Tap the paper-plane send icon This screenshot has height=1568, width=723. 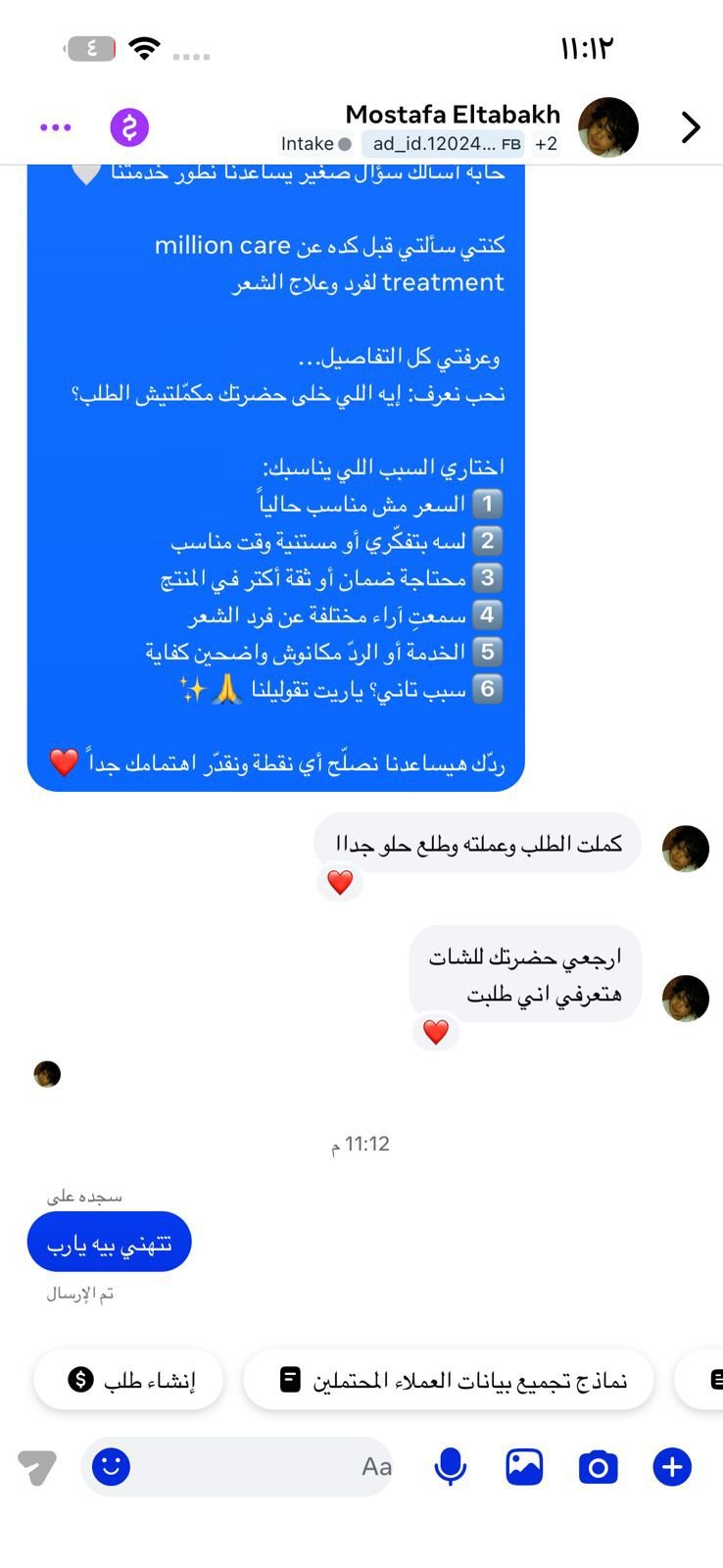(x=39, y=1467)
